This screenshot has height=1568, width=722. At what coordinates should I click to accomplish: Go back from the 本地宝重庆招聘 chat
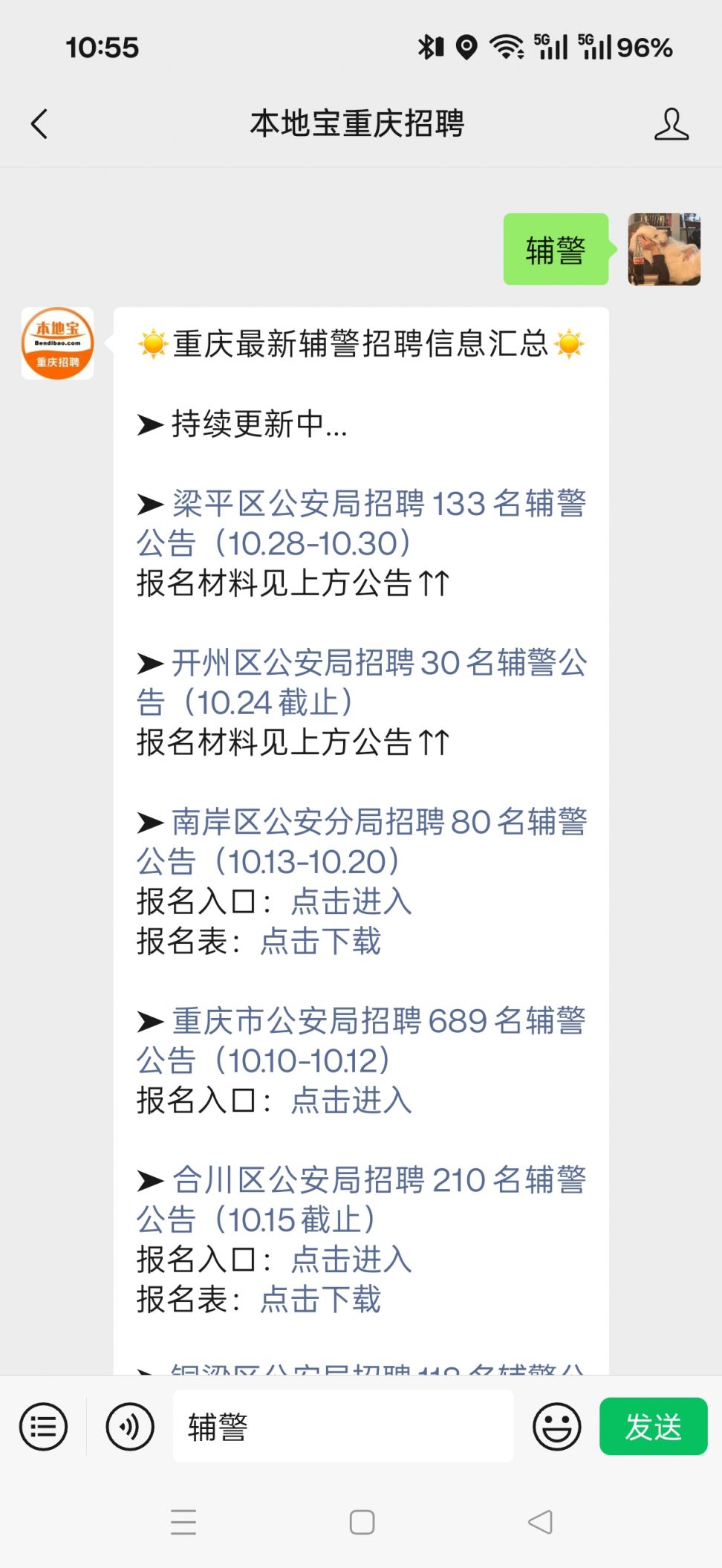point(40,124)
